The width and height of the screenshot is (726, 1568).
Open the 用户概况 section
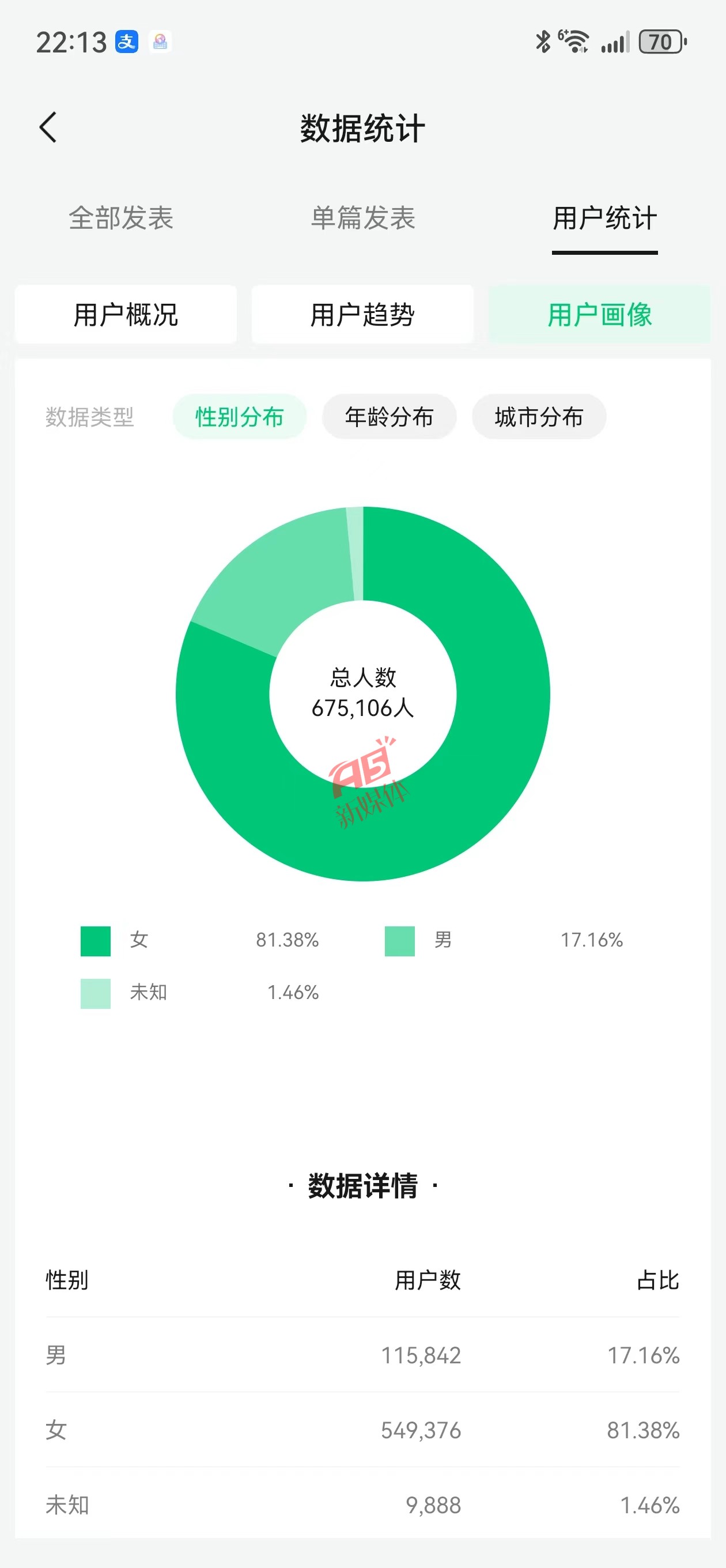pyautogui.click(x=126, y=315)
